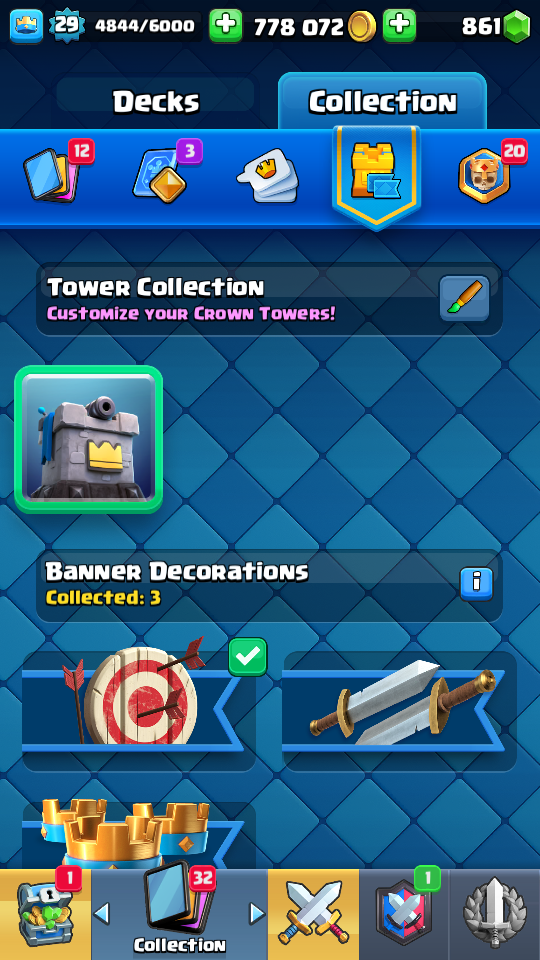540x960 pixels.
Task: Pick the golden crowns banner decoration
Action: click(x=139, y=835)
